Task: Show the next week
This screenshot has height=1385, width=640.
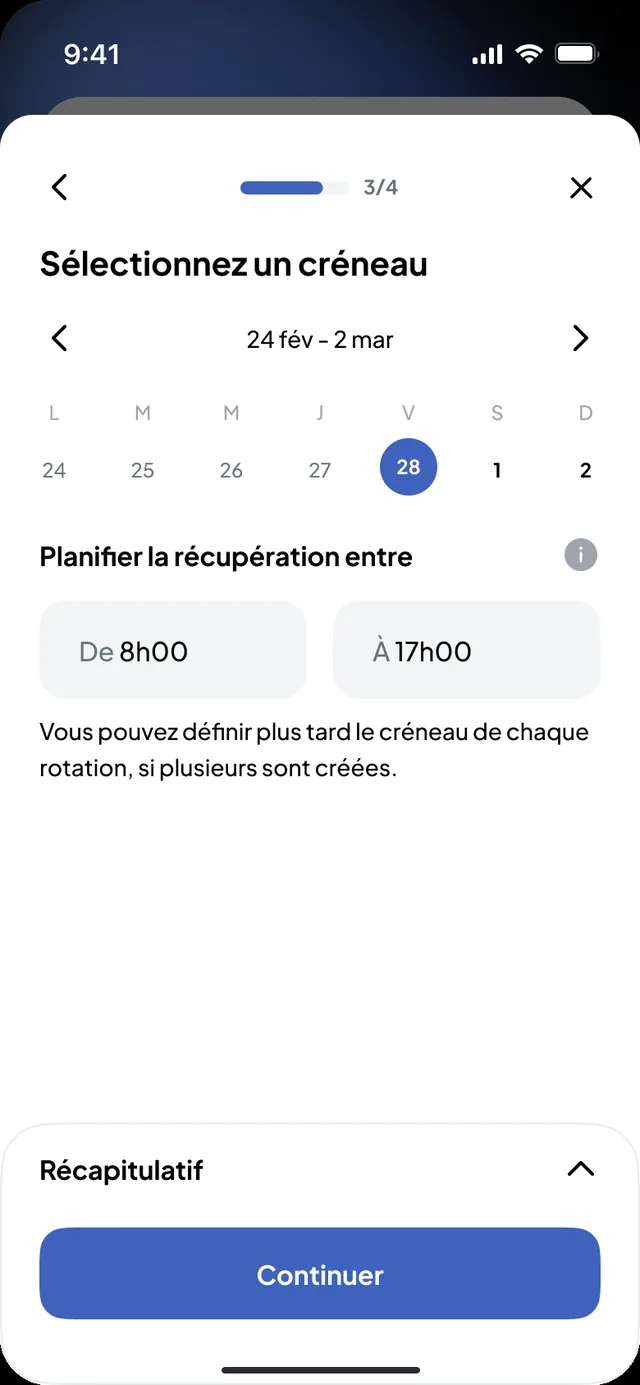Action: (x=581, y=339)
